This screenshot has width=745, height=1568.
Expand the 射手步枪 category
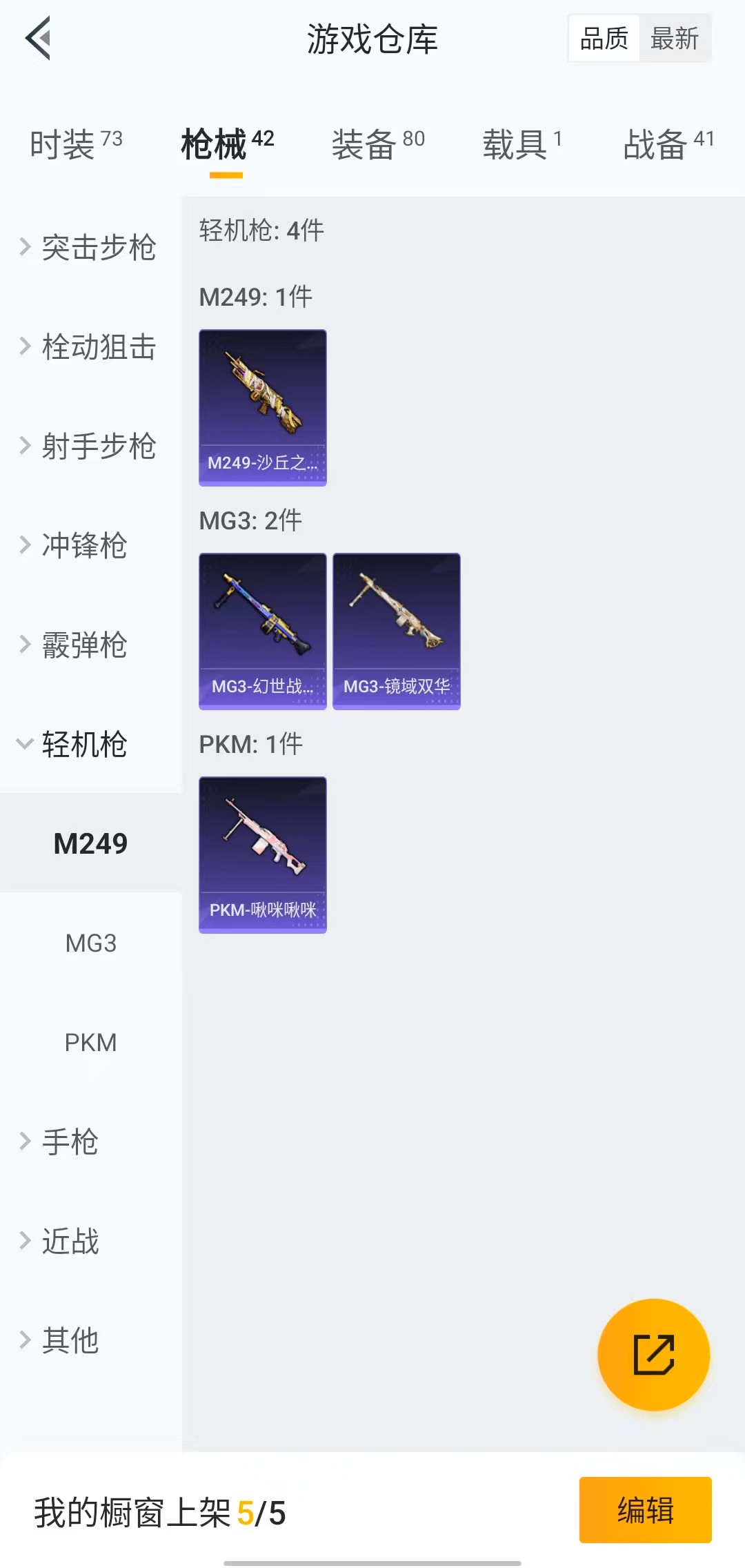point(90,446)
